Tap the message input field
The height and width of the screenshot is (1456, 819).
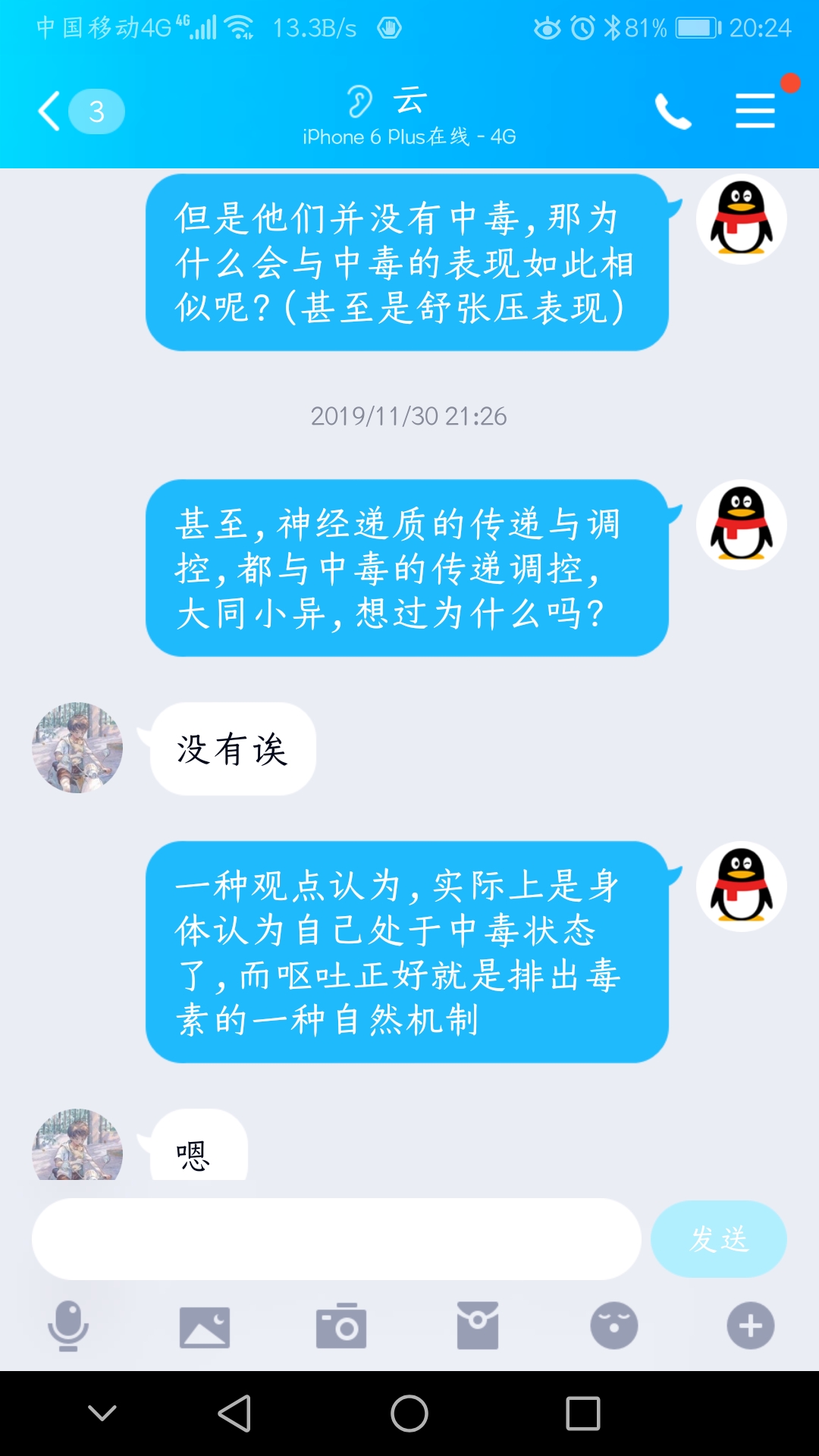pos(336,1239)
